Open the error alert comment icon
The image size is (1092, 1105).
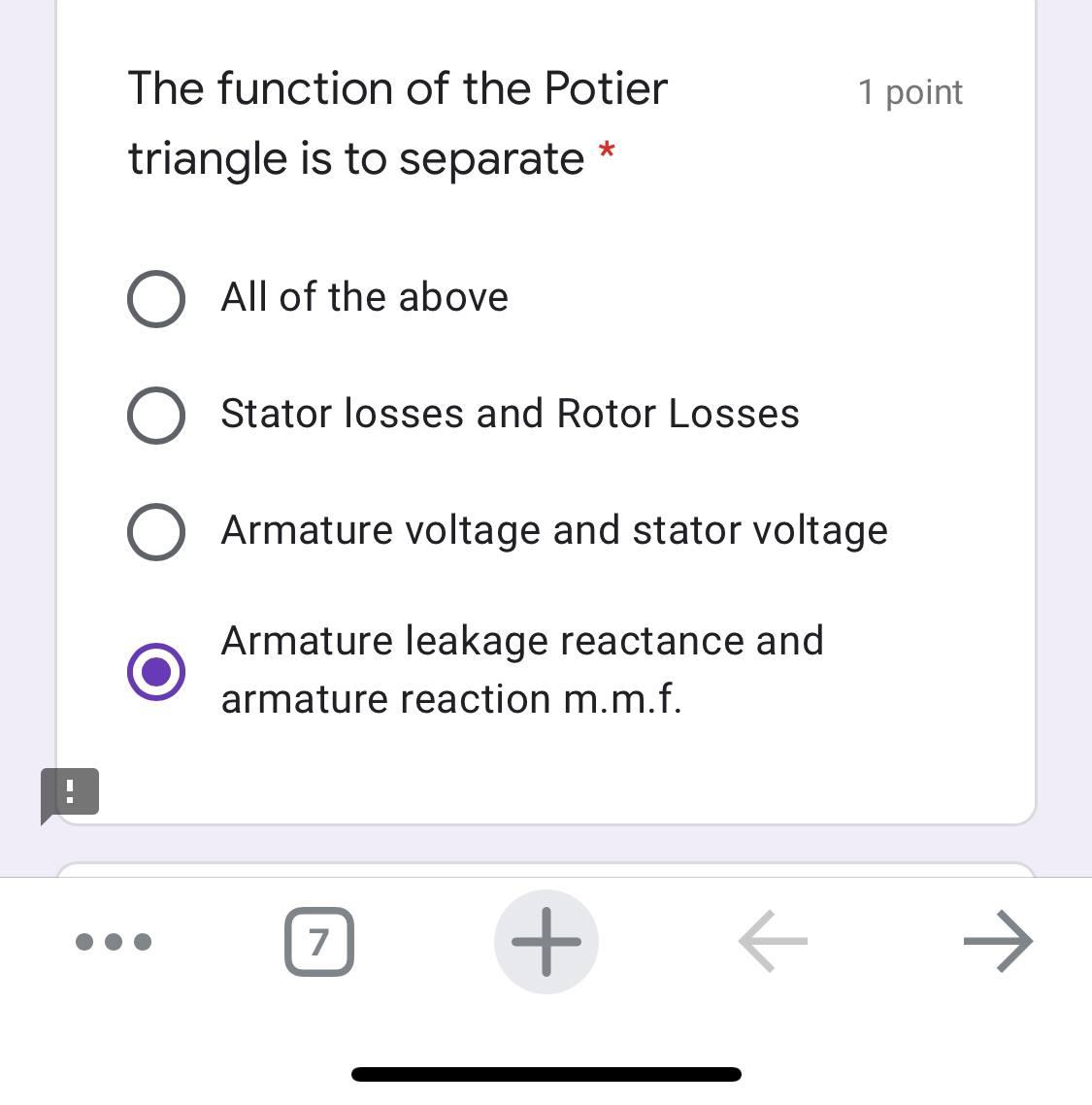[71, 793]
